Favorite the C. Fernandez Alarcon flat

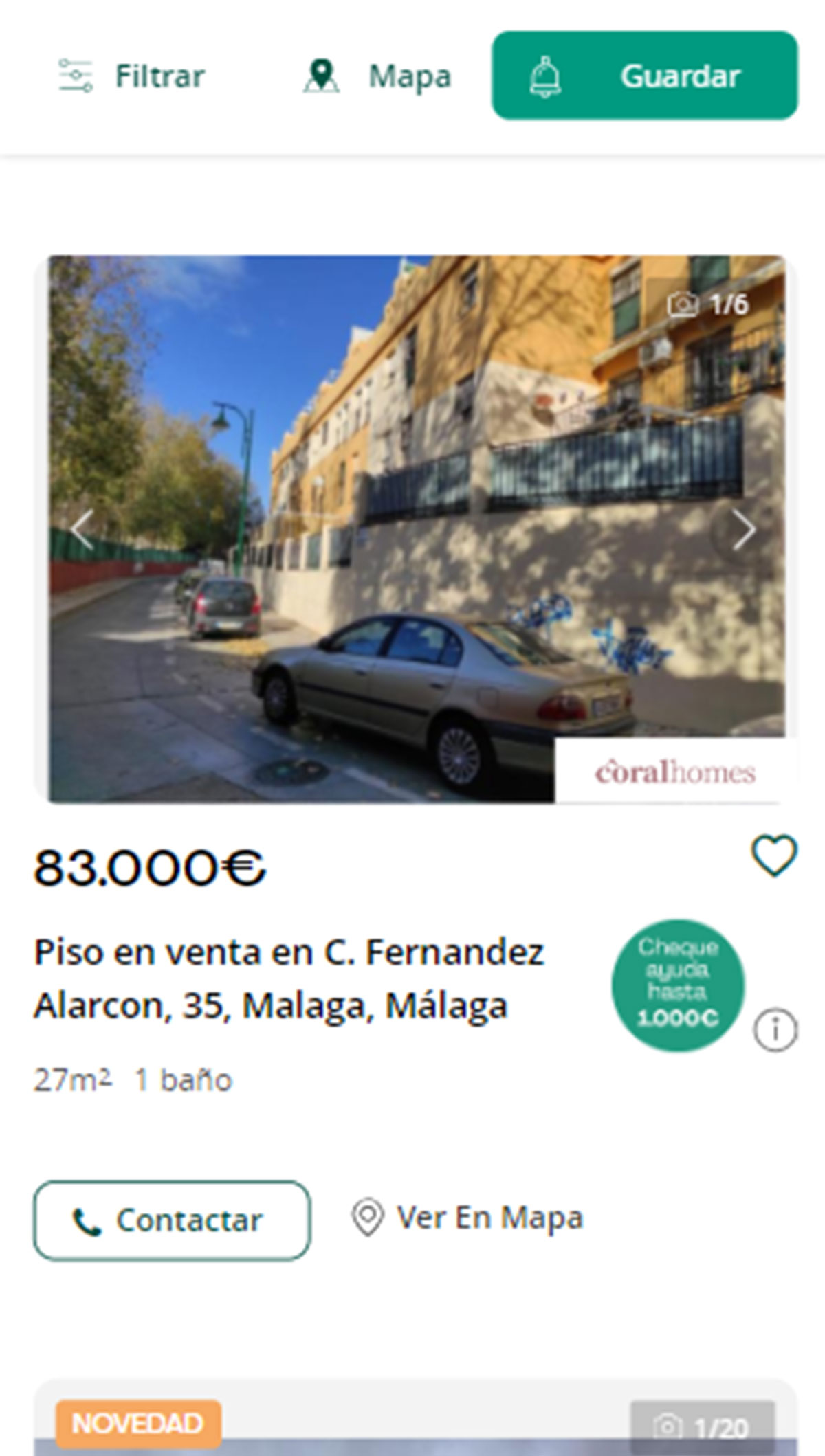pos(774,855)
